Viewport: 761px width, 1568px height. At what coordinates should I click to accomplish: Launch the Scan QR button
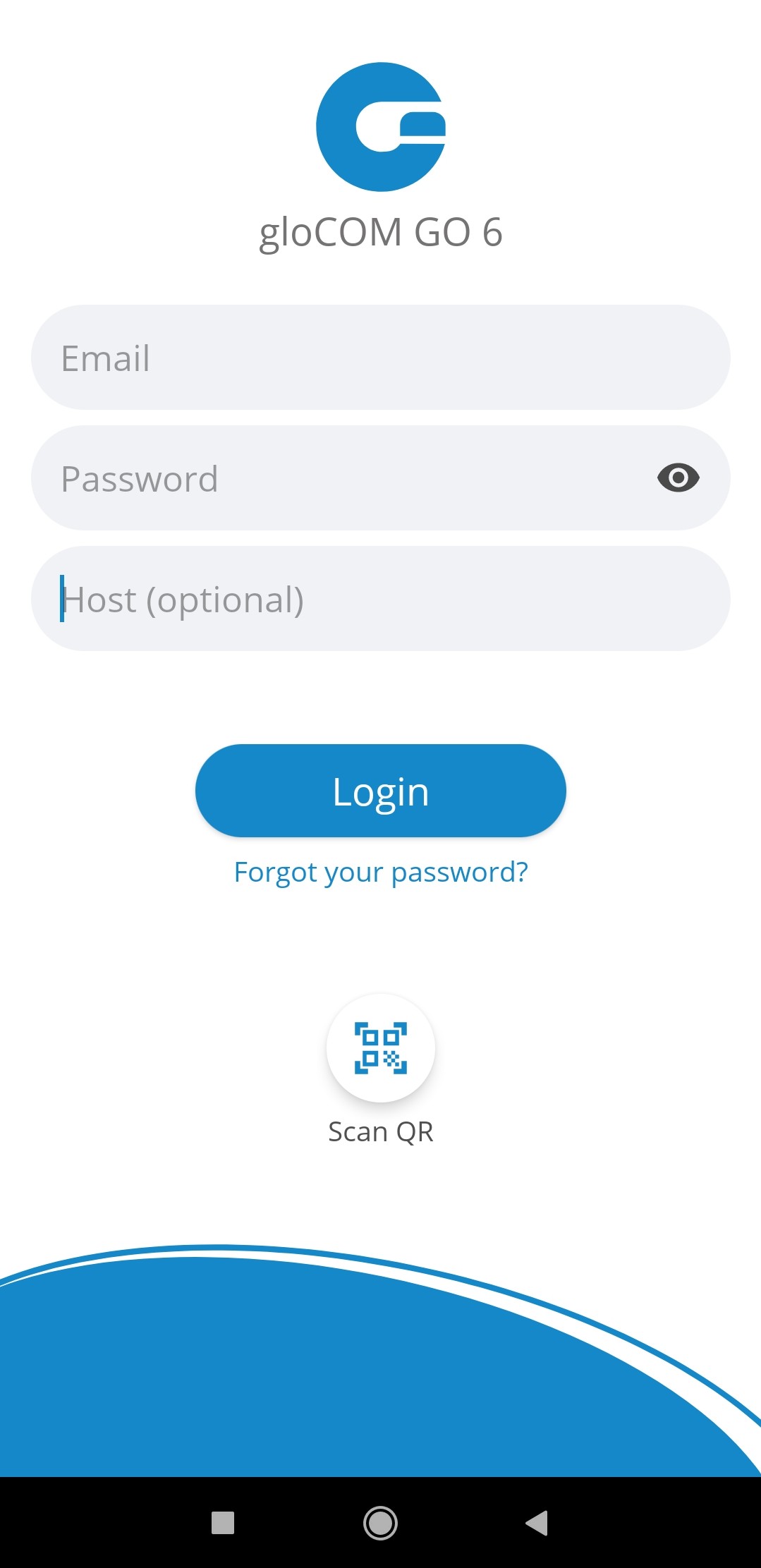(x=380, y=1048)
